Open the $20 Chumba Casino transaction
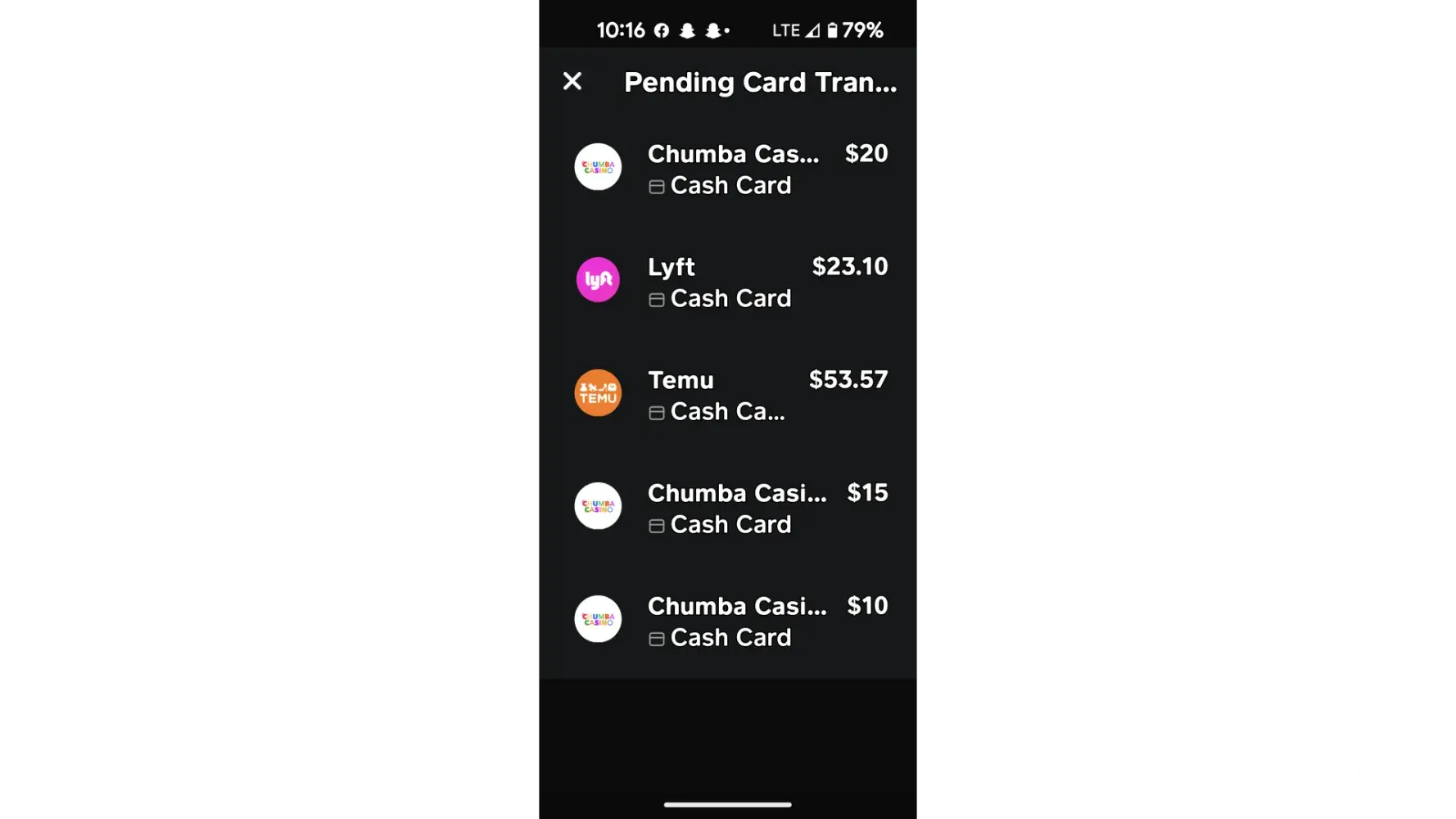The width and height of the screenshot is (1456, 819). pos(728,169)
